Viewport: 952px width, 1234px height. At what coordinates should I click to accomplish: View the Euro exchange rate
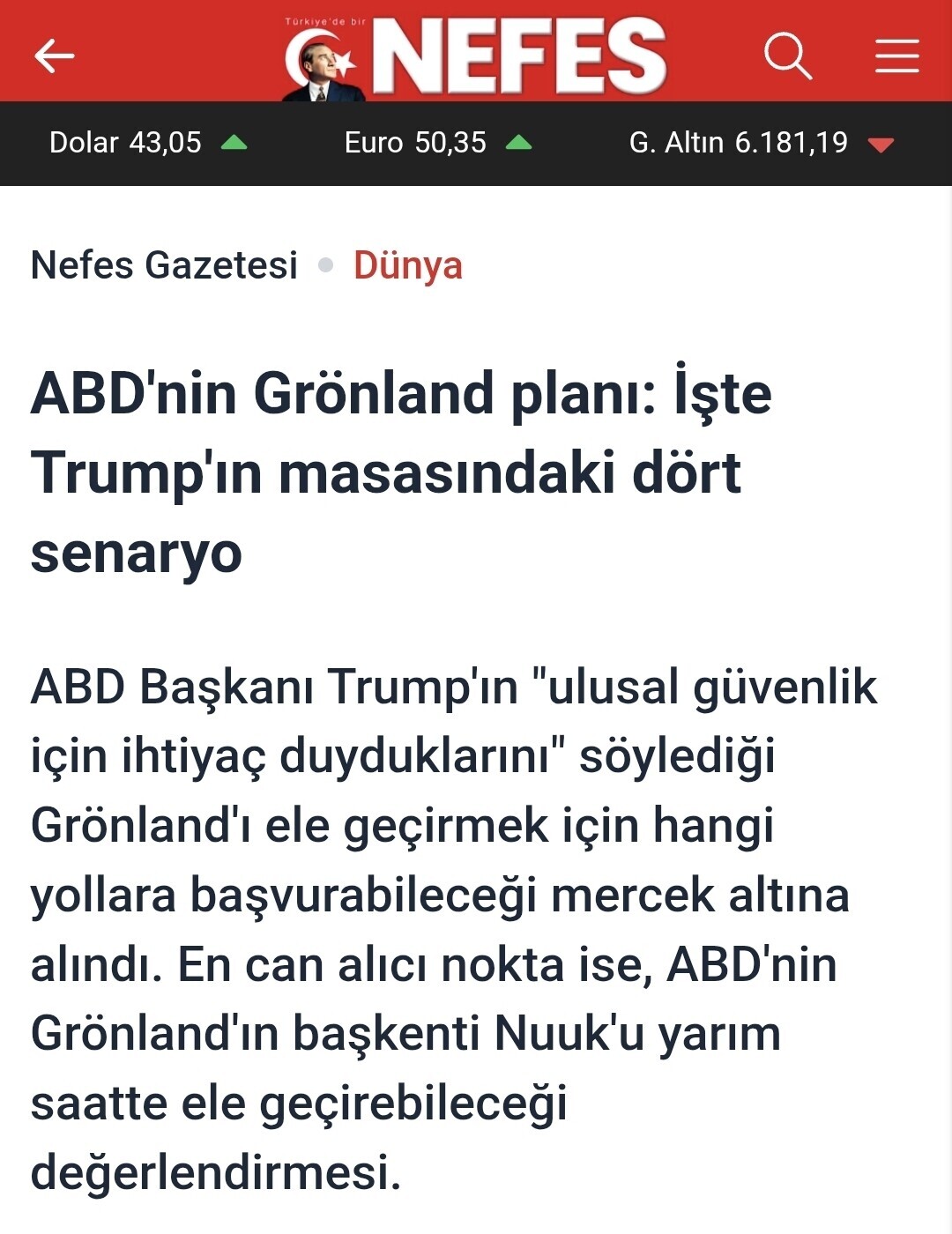click(x=438, y=143)
